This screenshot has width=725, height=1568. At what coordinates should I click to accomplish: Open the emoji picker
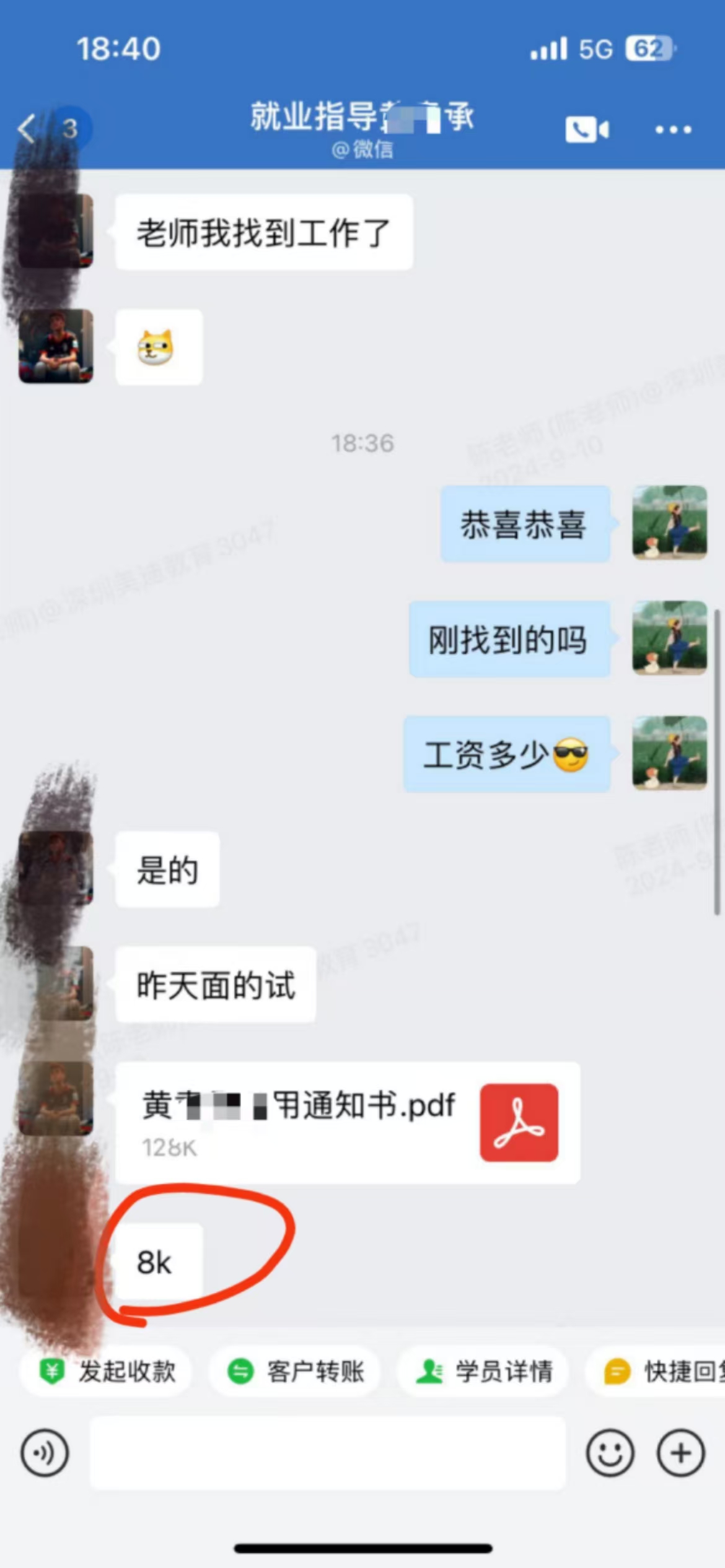click(610, 1453)
